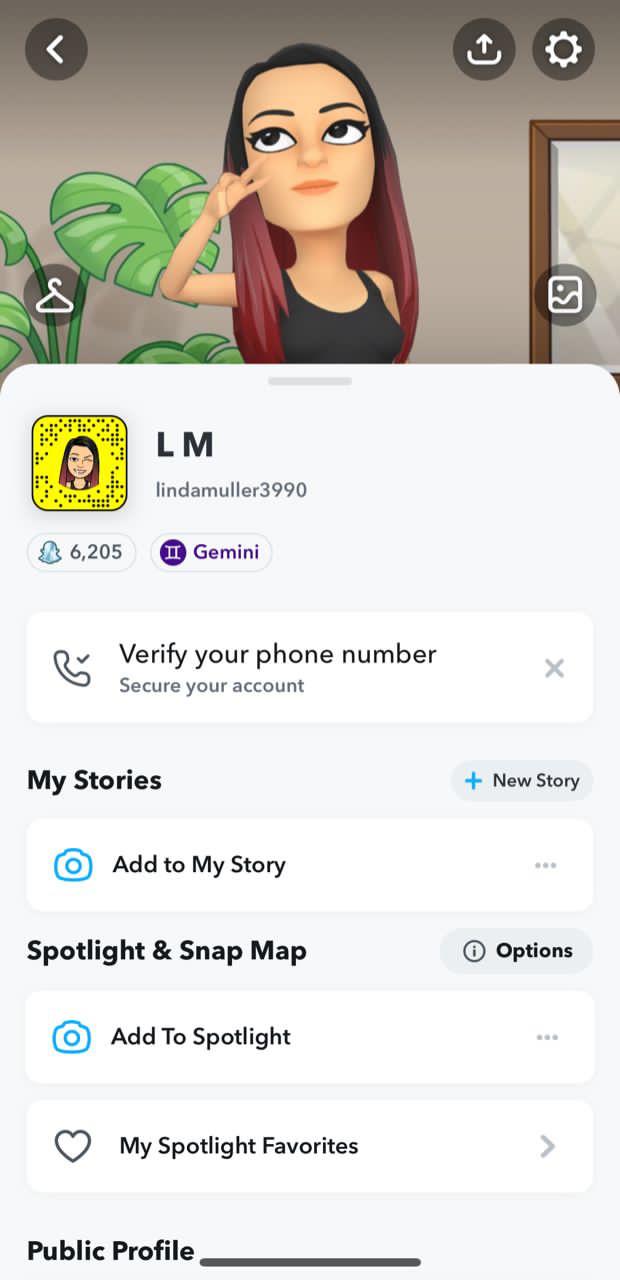Select Add To Spotlight
This screenshot has width=620, height=1280.
pyautogui.click(x=200, y=1037)
